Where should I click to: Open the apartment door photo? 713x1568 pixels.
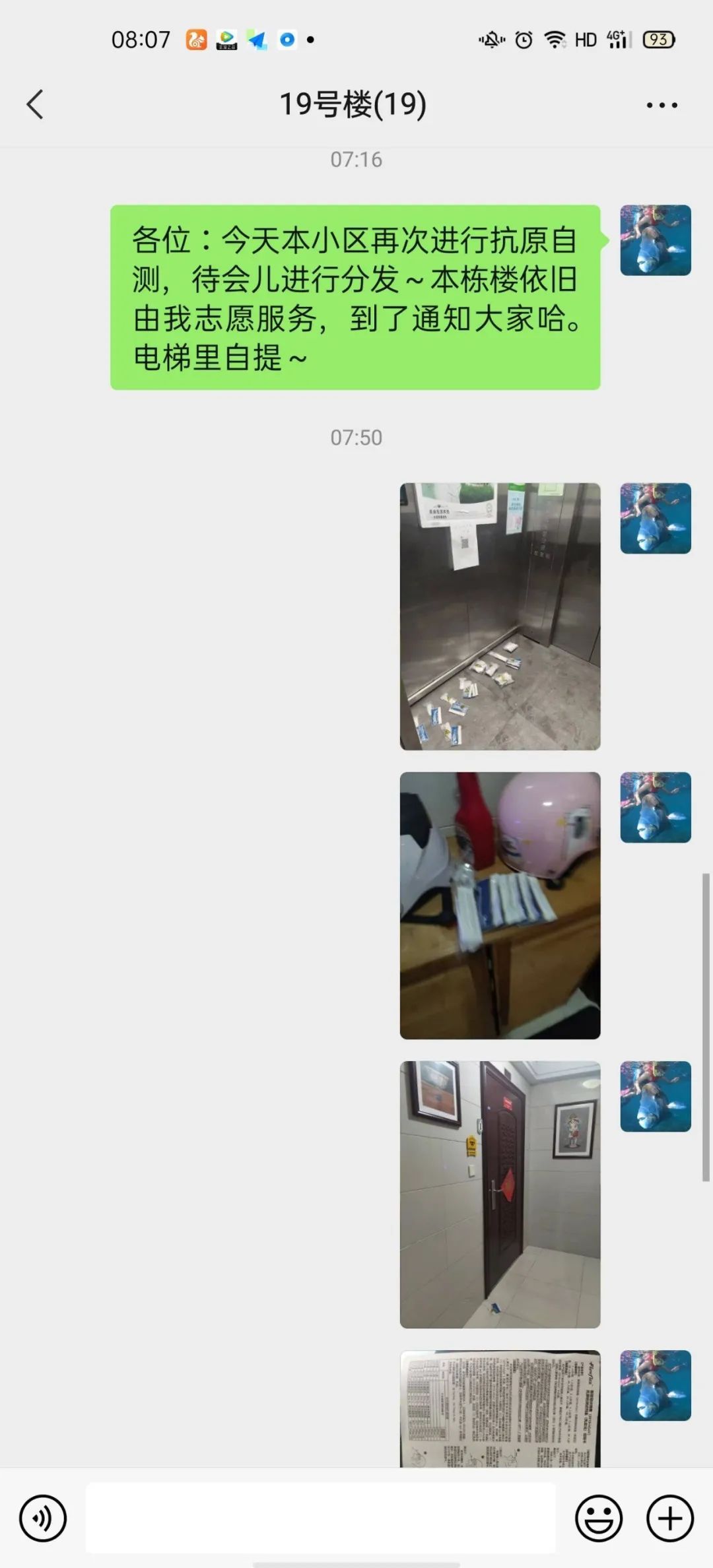500,1194
